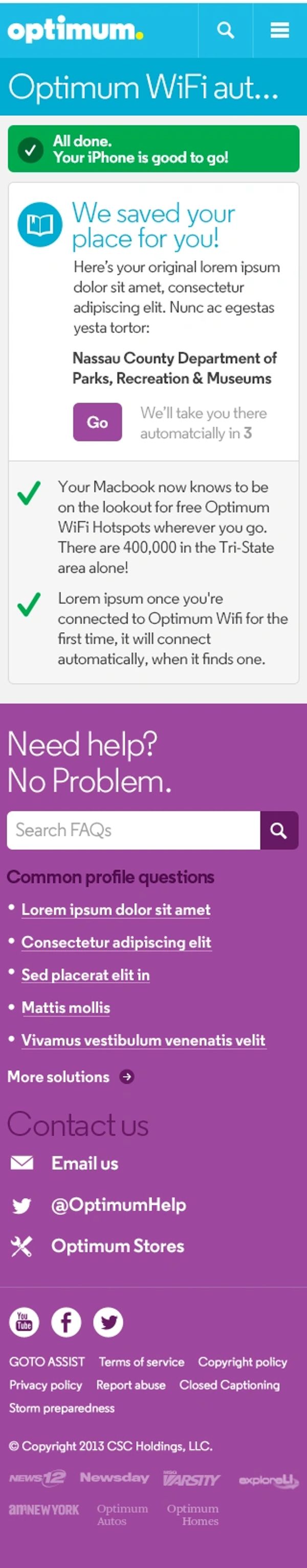Submit the FAQ search with magnifier button

(279, 830)
